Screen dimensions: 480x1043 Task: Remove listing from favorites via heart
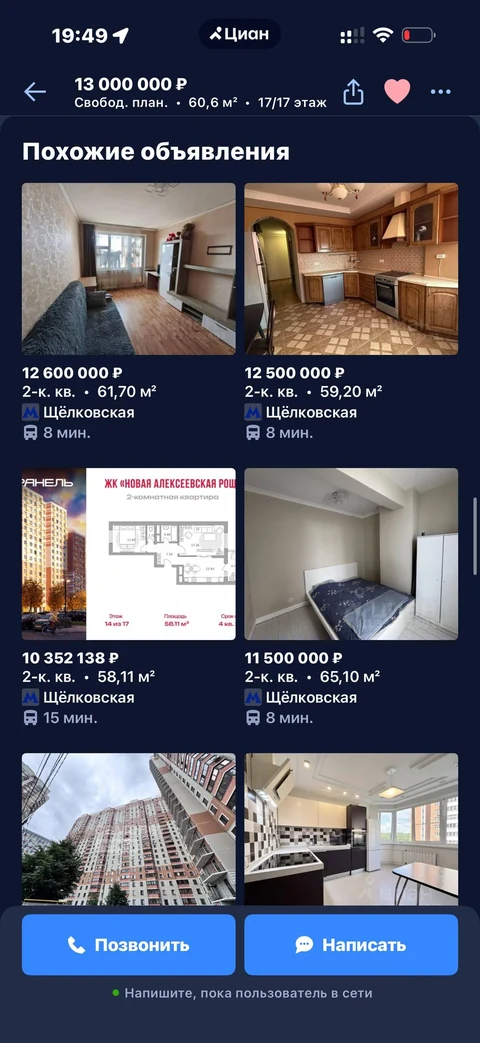point(397,92)
